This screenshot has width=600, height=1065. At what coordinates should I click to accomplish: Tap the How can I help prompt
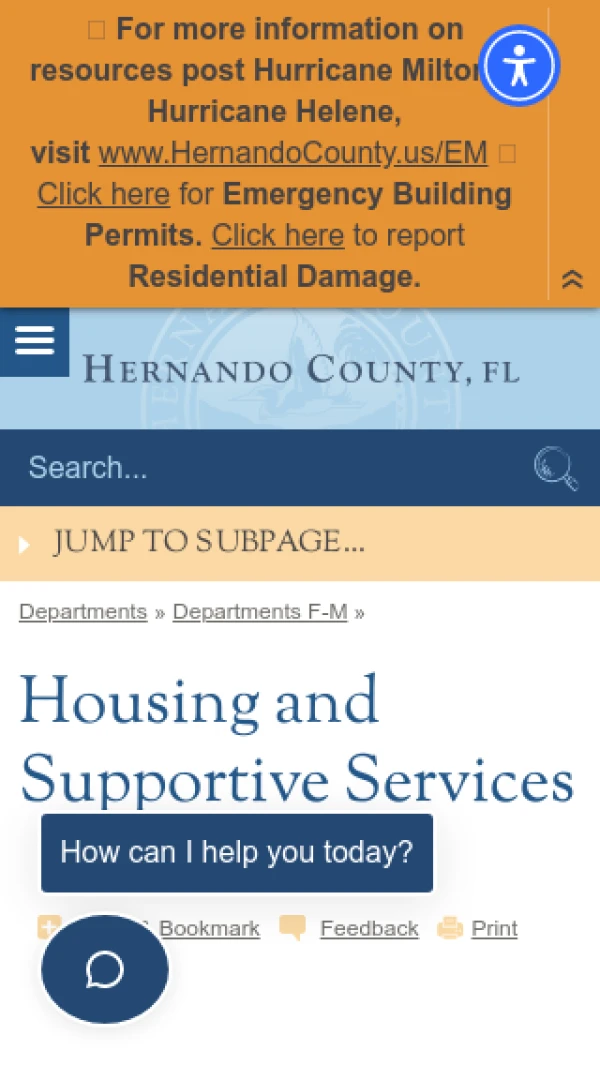[237, 853]
